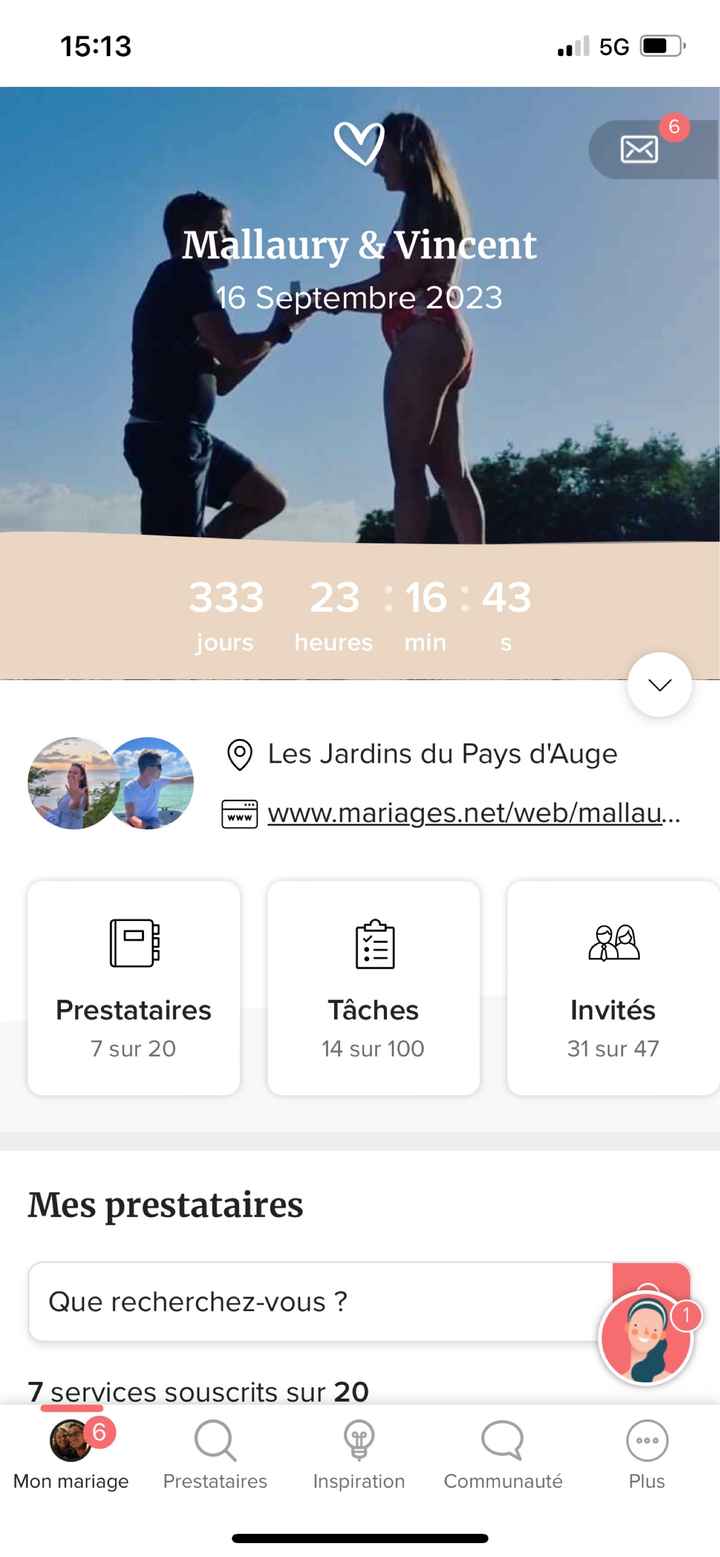This screenshot has width=720, height=1557.
Task: Collapse the countdown header with the chevron
Action: [x=658, y=685]
